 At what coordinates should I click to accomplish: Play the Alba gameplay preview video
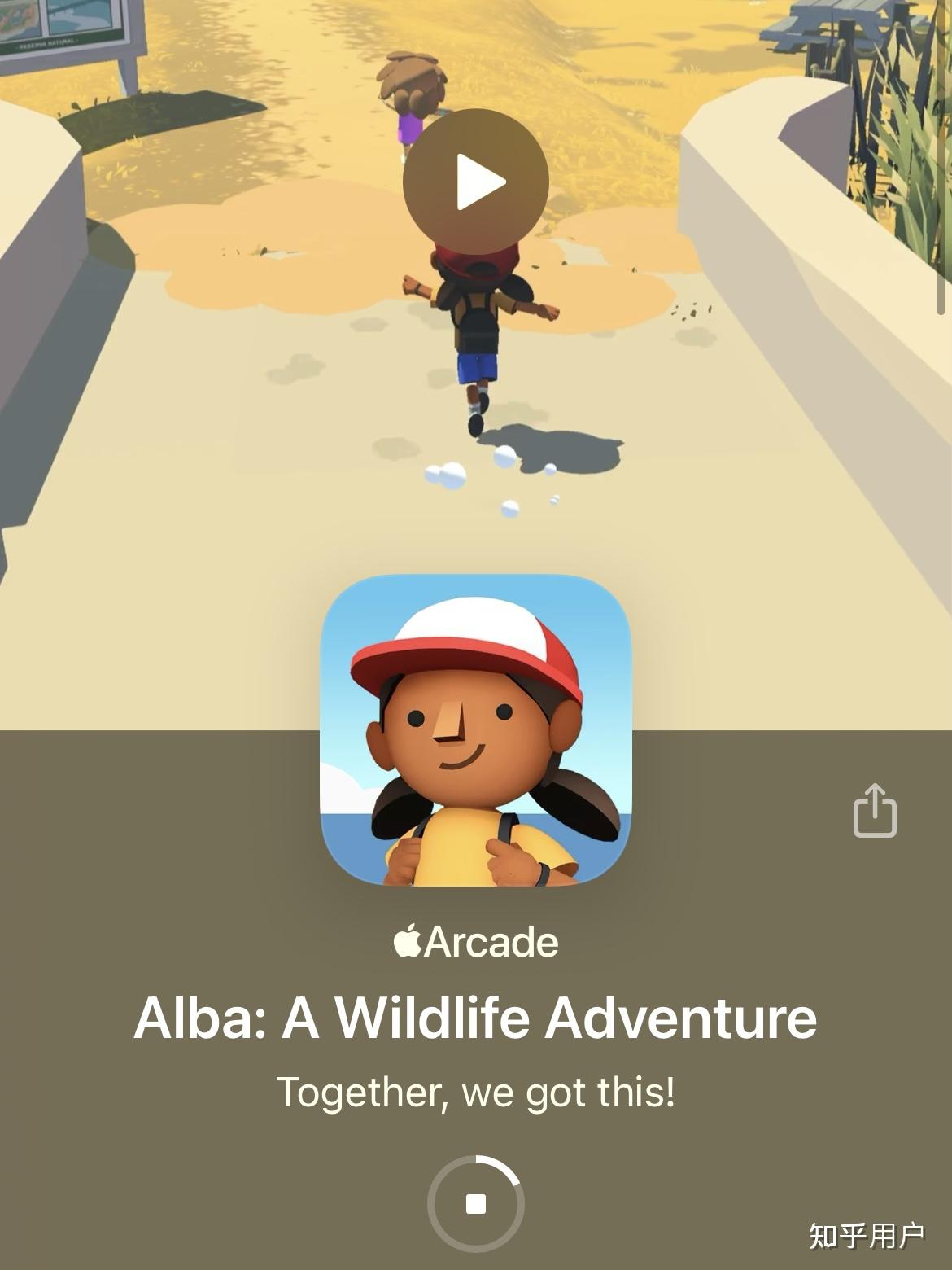(476, 182)
